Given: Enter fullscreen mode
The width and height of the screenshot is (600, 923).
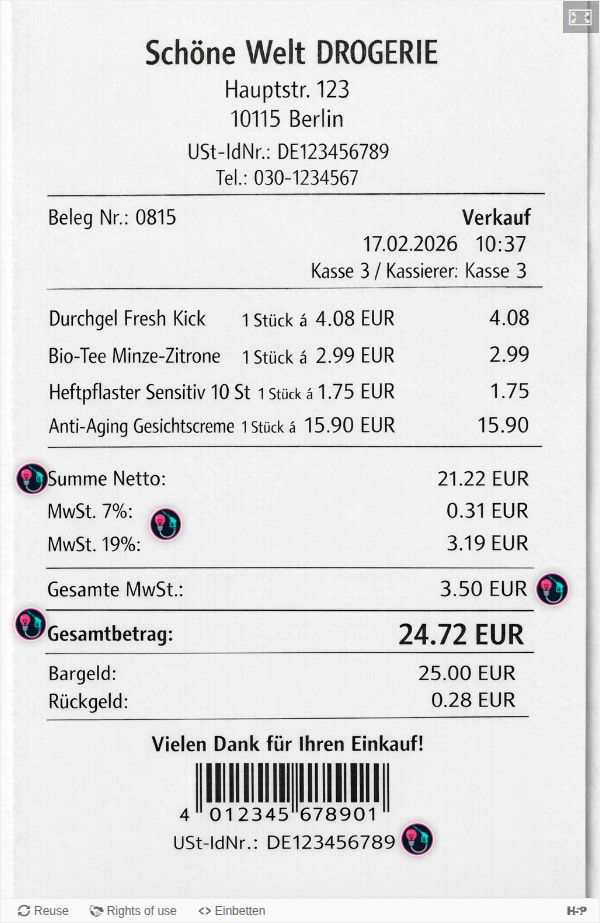Looking at the screenshot, I should pos(580,17).
